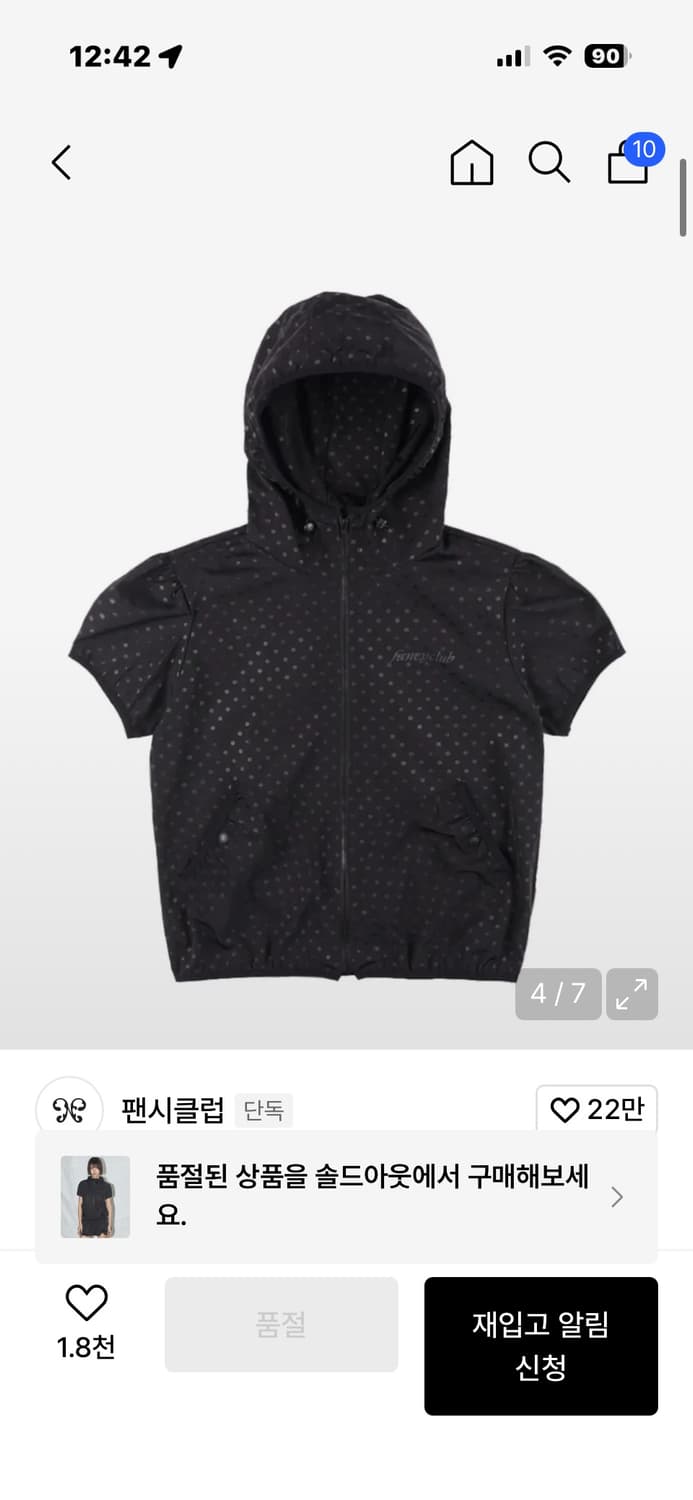View the hooded jacket product image
This screenshot has height=1500, width=693.
click(346, 636)
